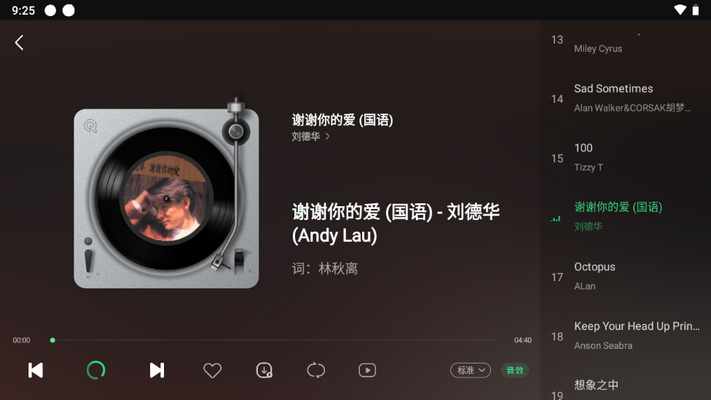This screenshot has width=711, height=400.
Task: Play 100 by Tizzy T
Action: pyautogui.click(x=625, y=157)
